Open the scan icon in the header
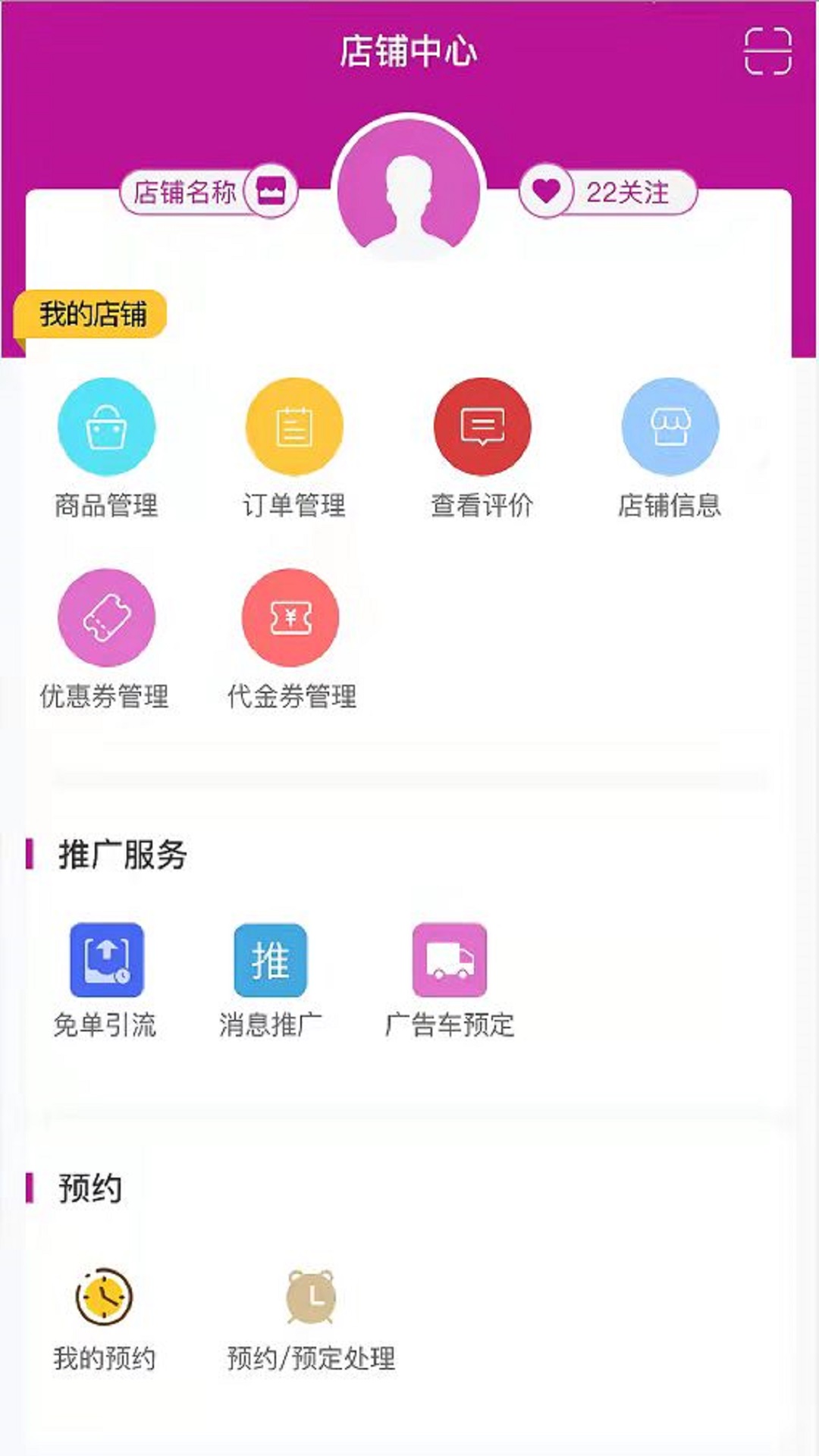The width and height of the screenshot is (819, 1456). pos(767,51)
